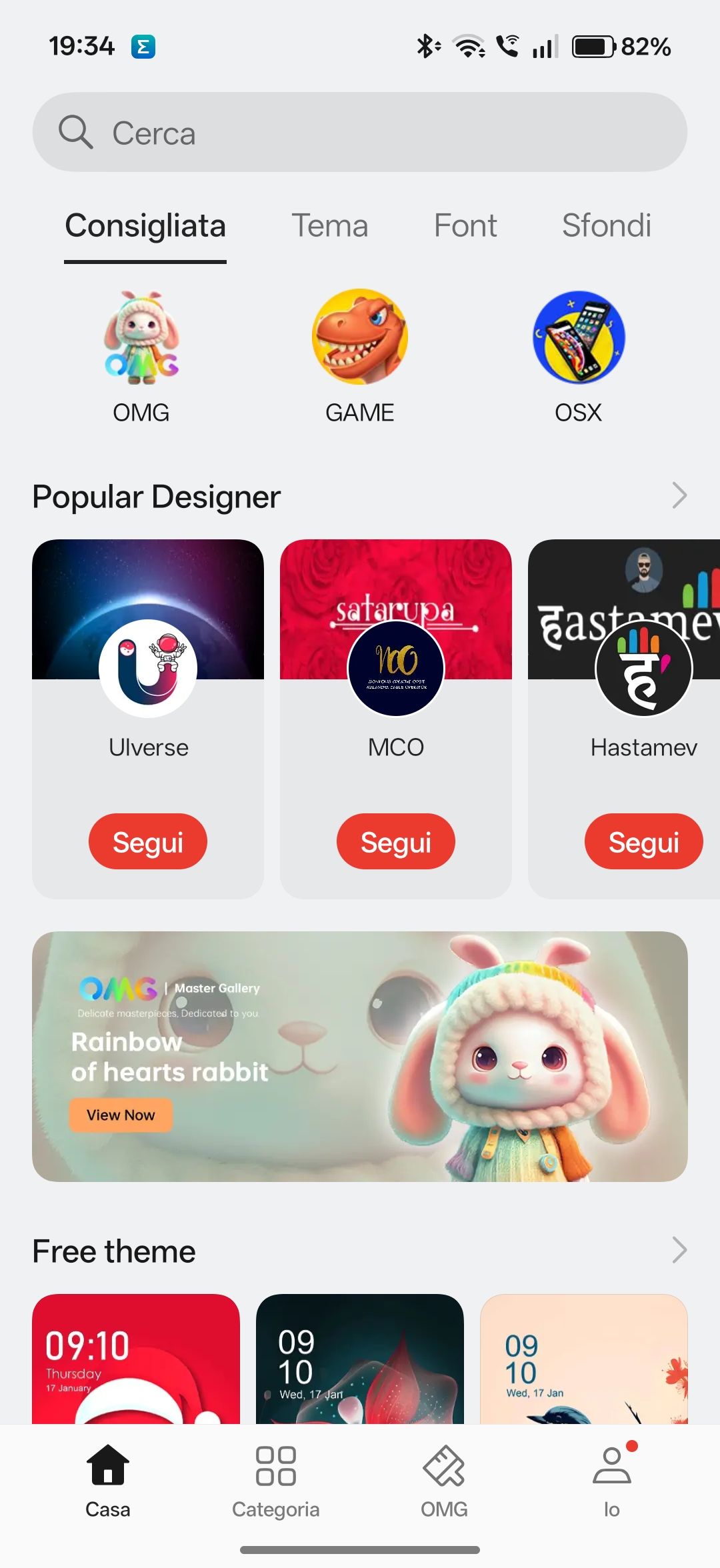Viewport: 720px width, 1568px height.
Task: Follow Hastamev with Segui
Action: [643, 841]
